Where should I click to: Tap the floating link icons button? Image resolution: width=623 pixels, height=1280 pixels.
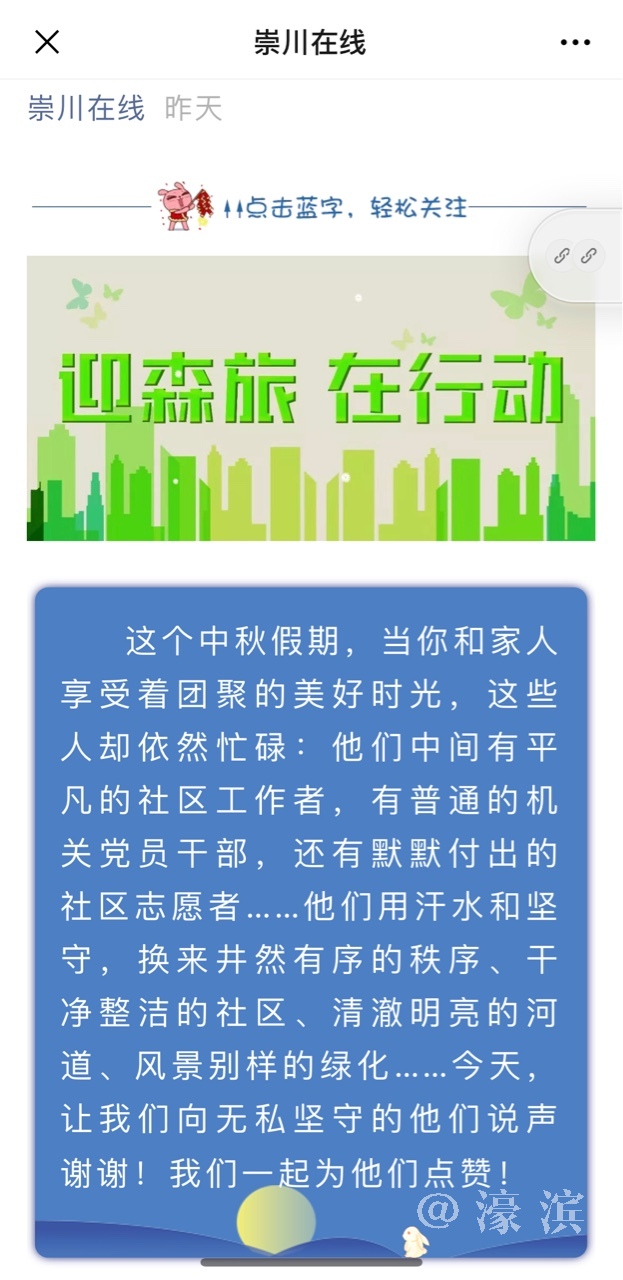tap(575, 256)
